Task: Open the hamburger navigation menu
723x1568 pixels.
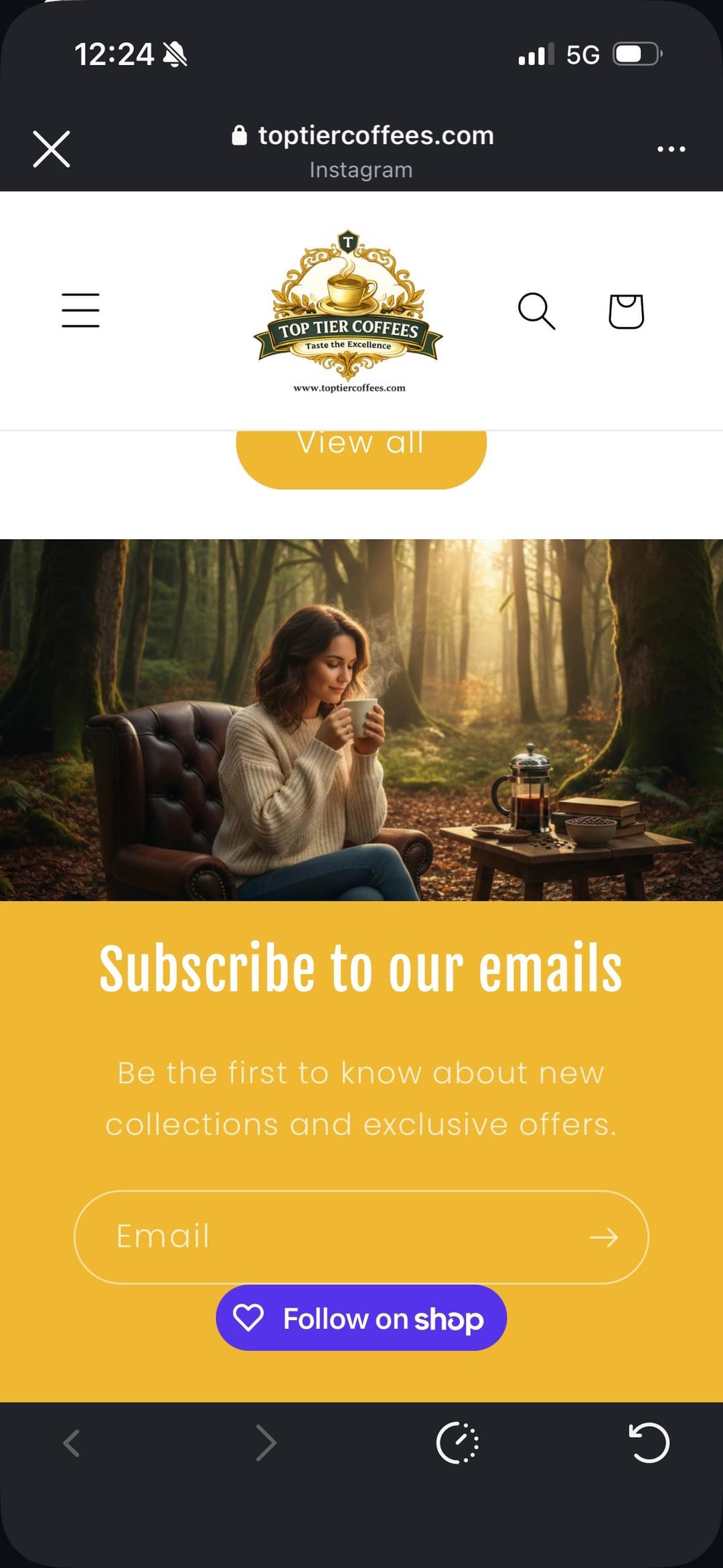Action: (80, 310)
